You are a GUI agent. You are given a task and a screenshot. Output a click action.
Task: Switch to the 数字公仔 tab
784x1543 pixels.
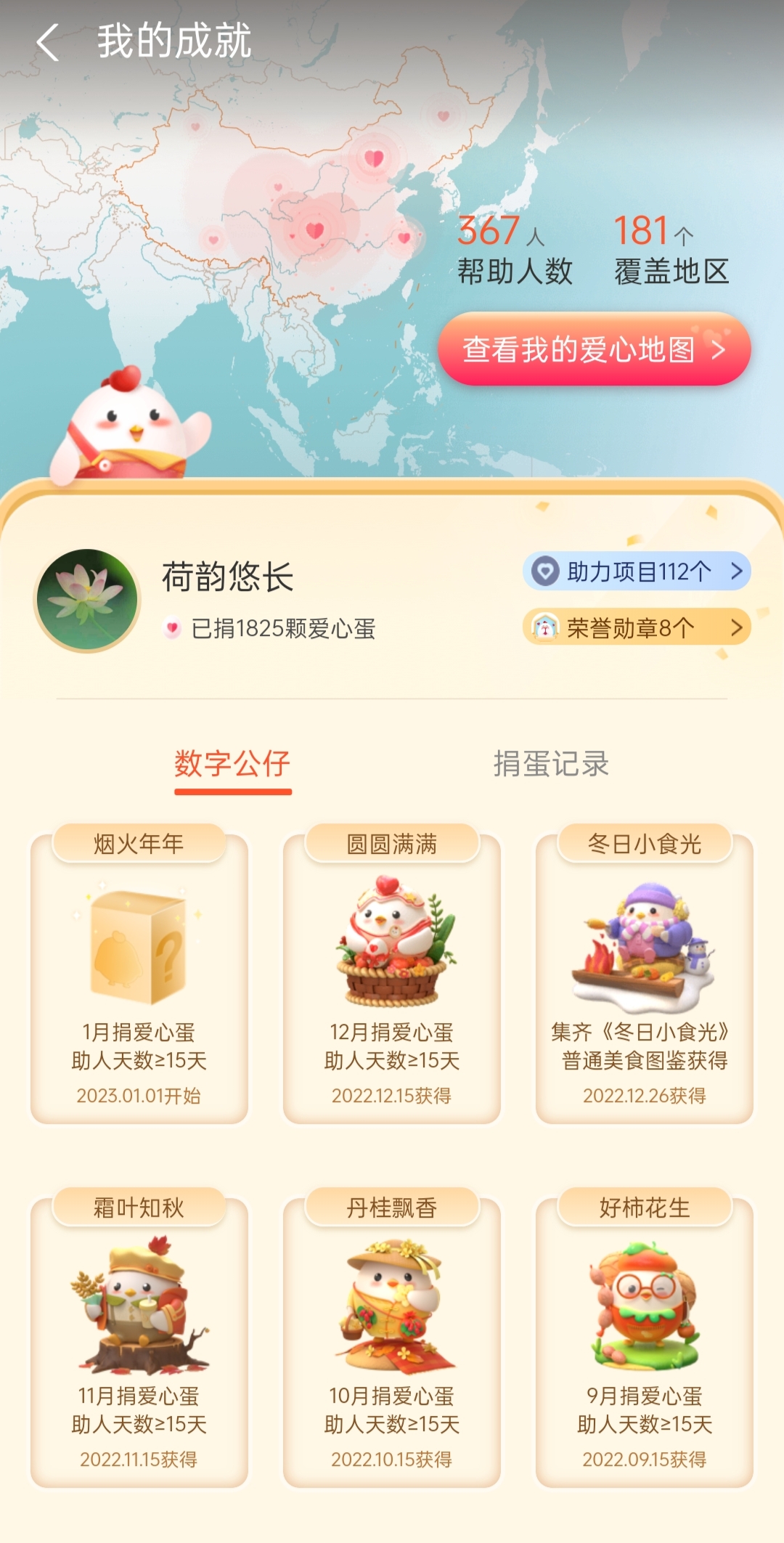pos(232,765)
